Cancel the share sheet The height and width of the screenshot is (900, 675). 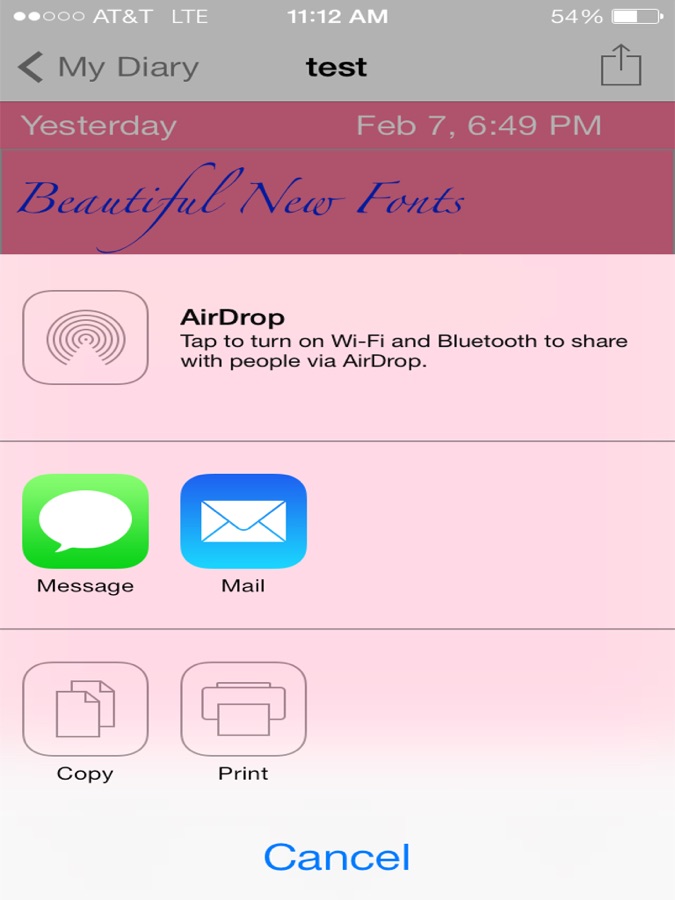337,857
